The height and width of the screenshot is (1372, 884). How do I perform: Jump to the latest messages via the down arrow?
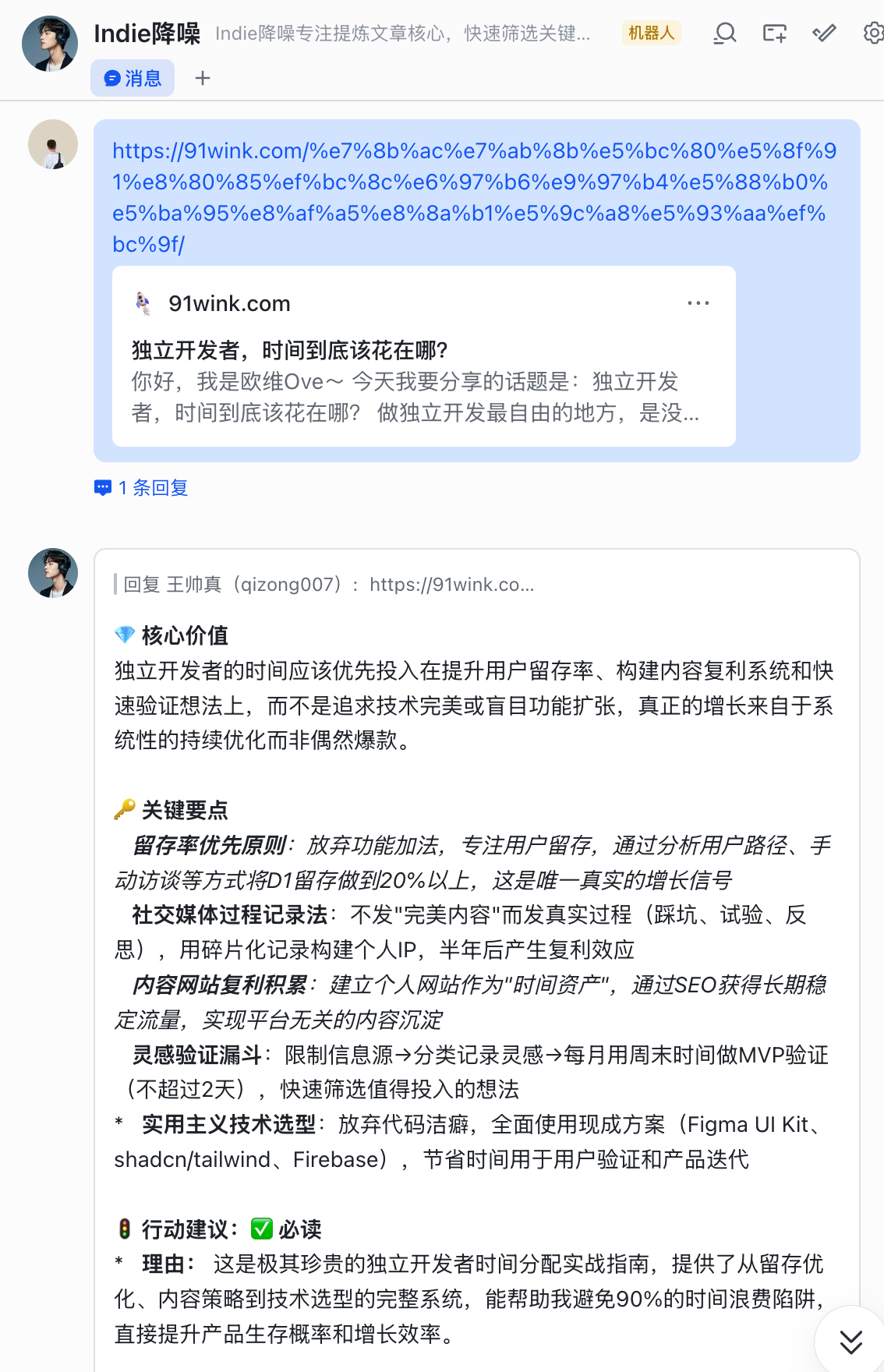click(x=851, y=1341)
